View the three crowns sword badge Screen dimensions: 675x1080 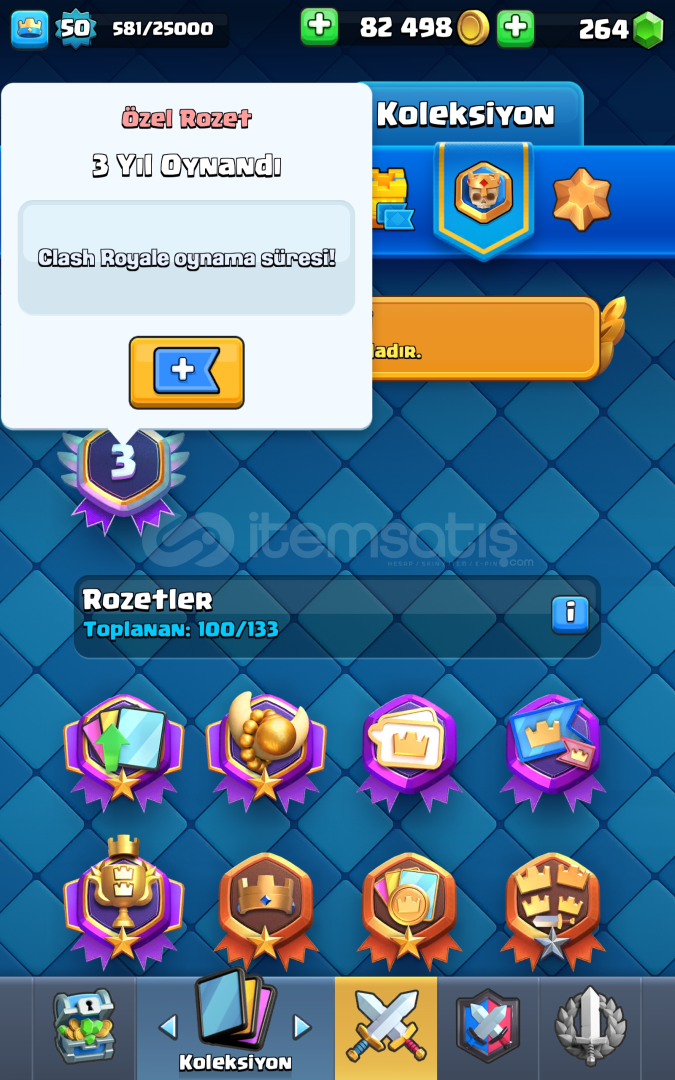[x=552, y=909]
